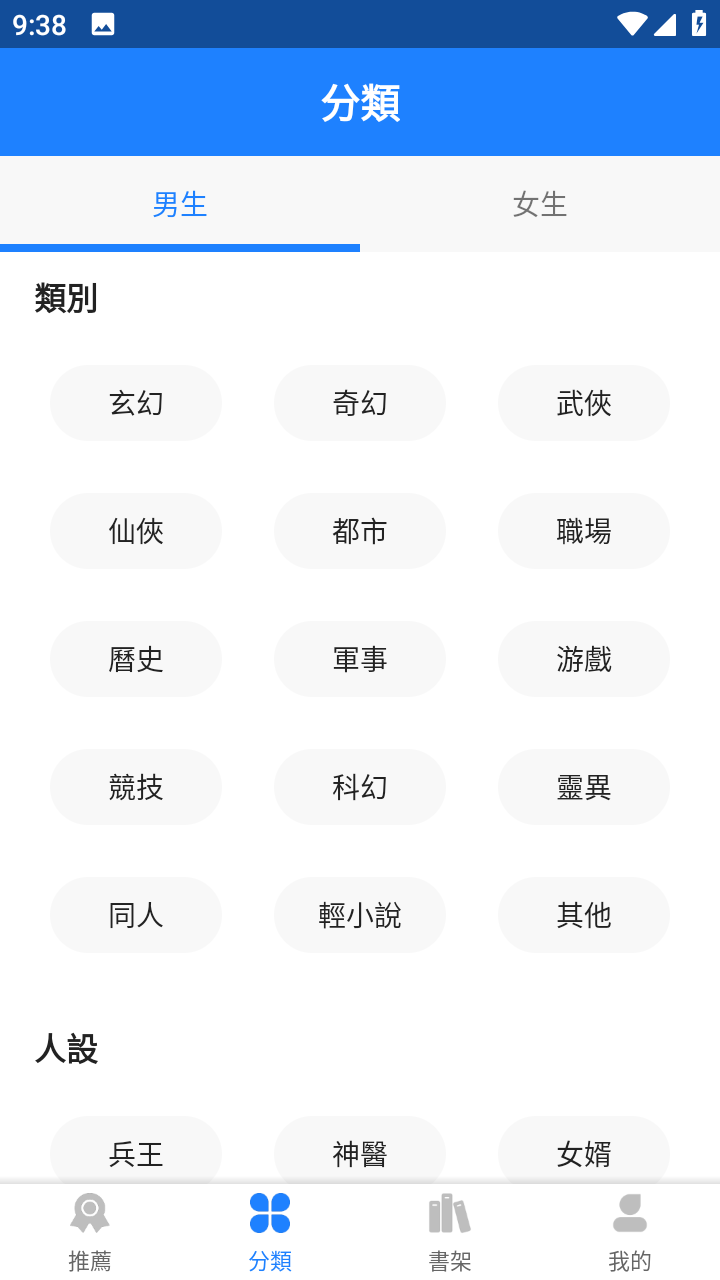Open the 靈異 category
Screen dimensions: 720x1280
[584, 787]
